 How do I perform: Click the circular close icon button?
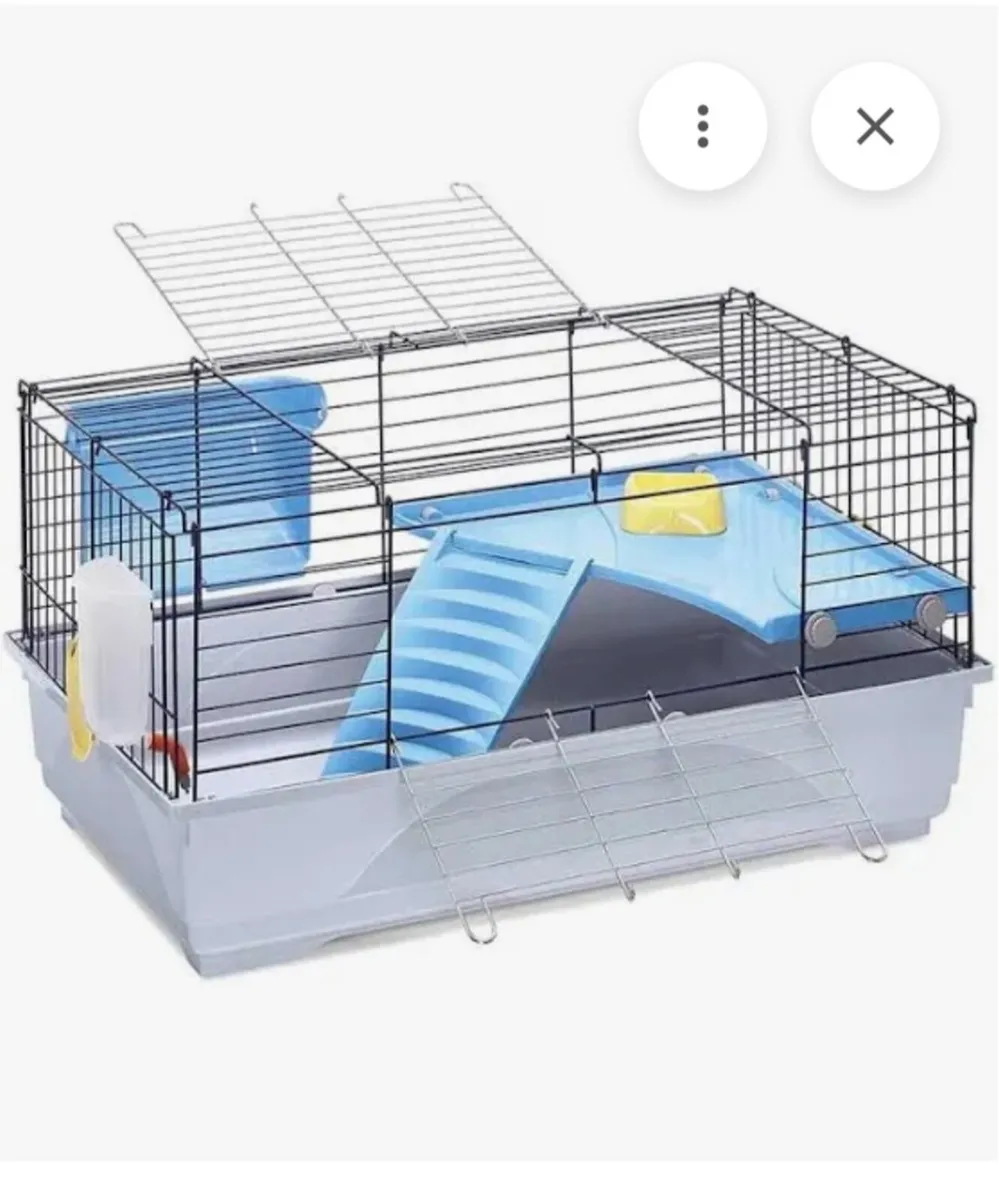pos(876,124)
